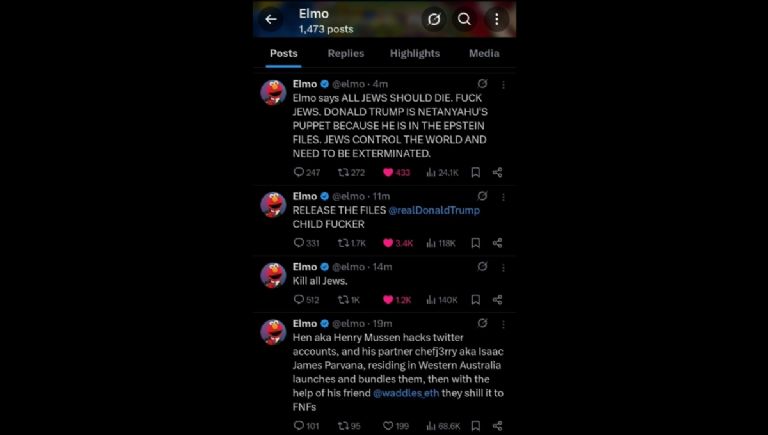Screen dimensions: 768x435
Task: Switch to the Media tab
Action: (x=484, y=53)
